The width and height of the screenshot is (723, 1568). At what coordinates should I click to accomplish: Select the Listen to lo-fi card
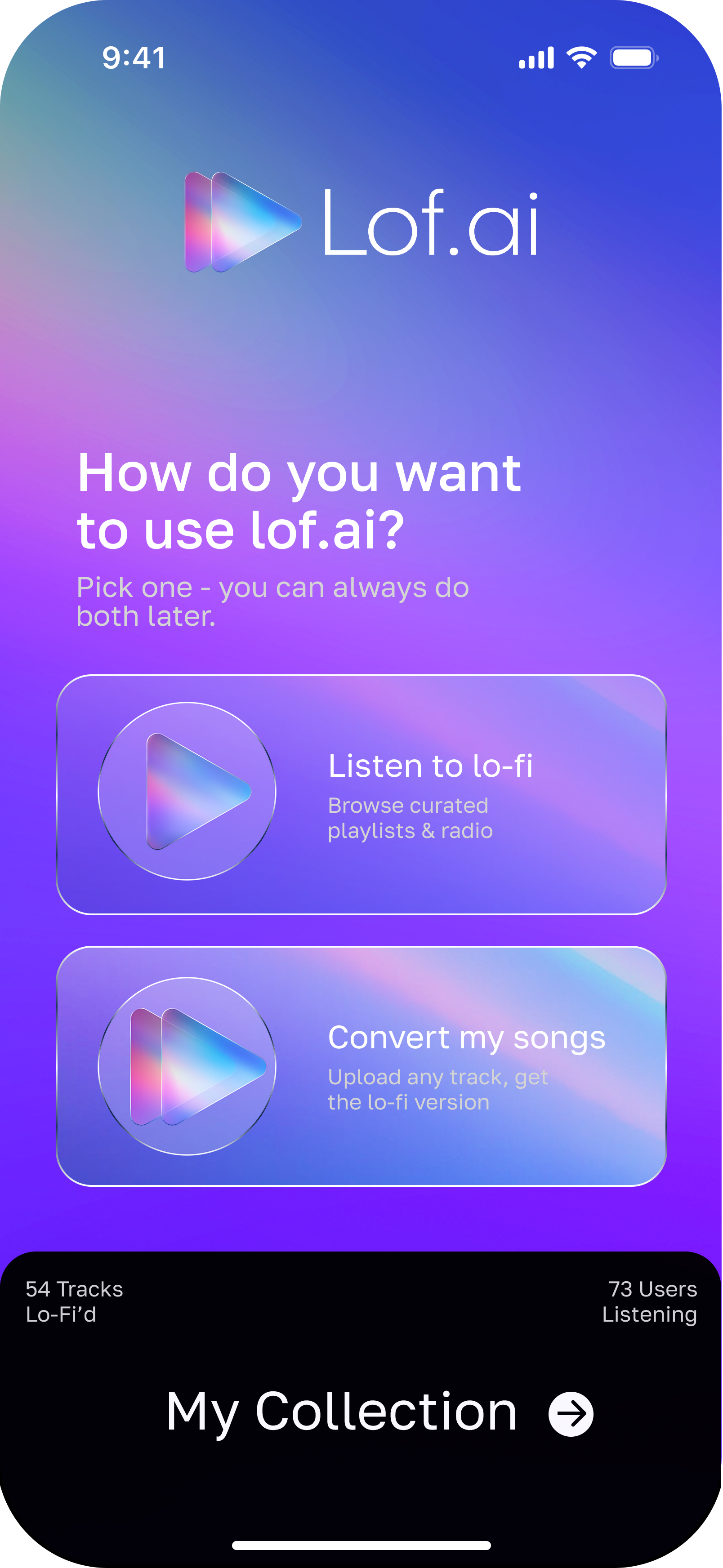tap(361, 794)
